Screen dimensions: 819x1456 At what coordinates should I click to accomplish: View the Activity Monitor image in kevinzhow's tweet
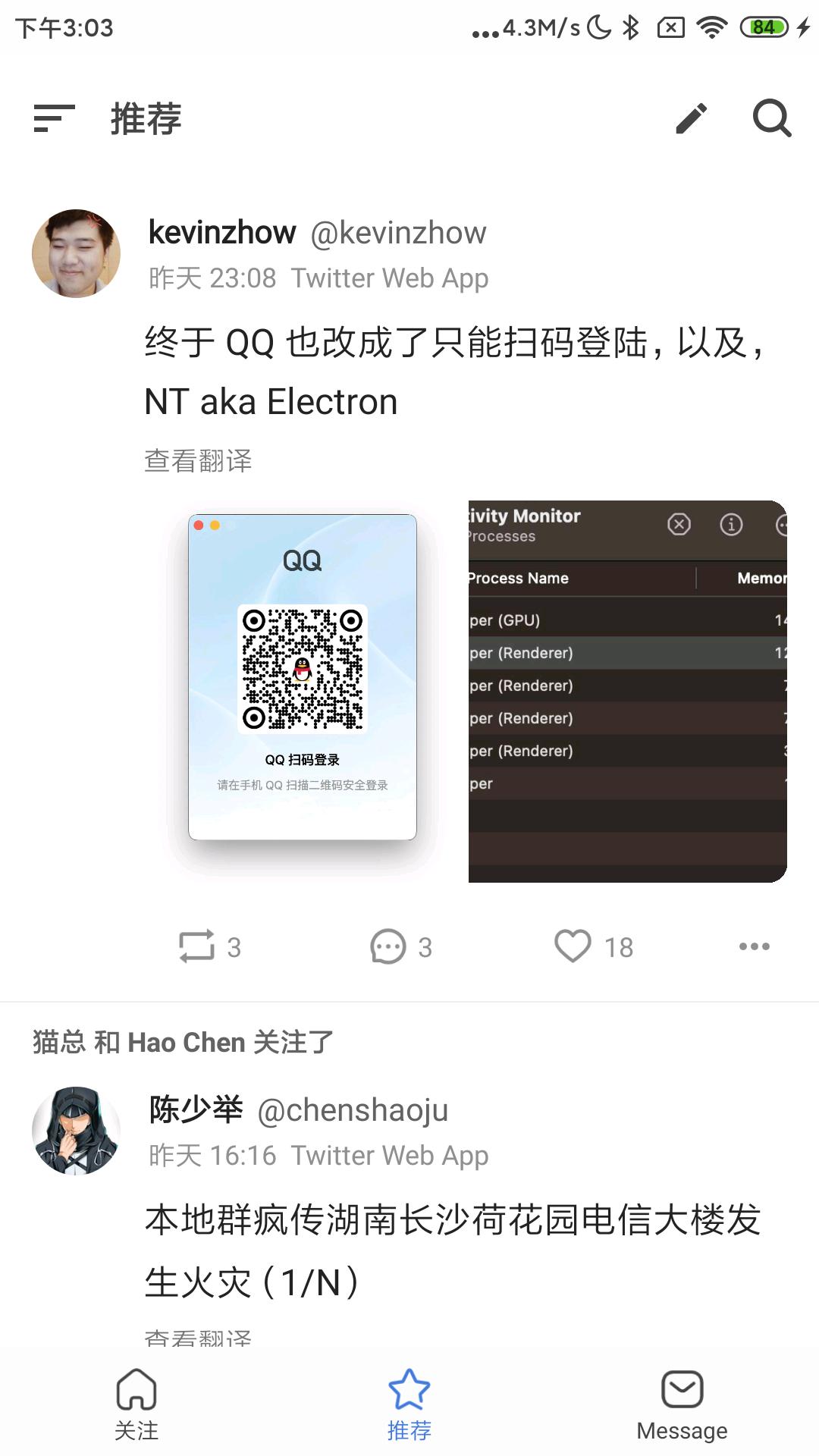click(x=628, y=692)
